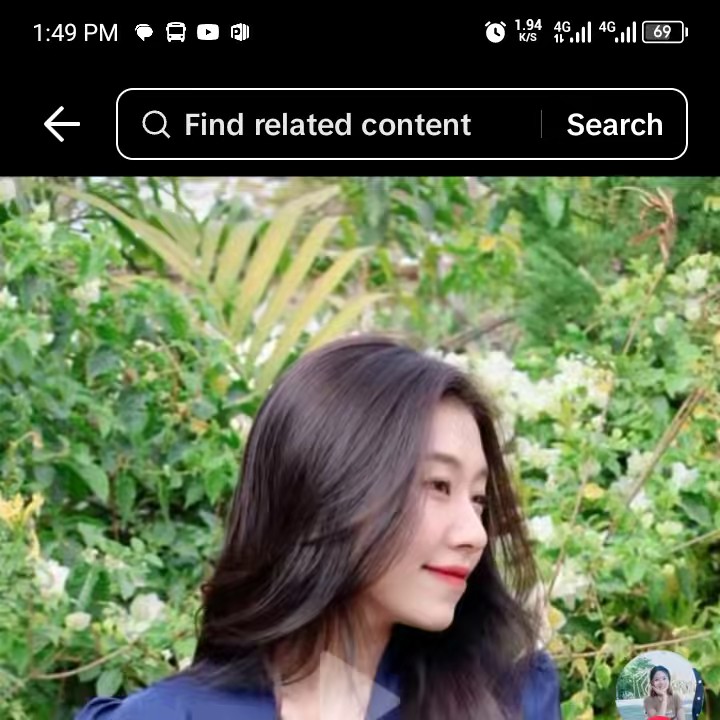Viewport: 720px width, 720px height.
Task: Tap the Search button
Action: (x=614, y=125)
